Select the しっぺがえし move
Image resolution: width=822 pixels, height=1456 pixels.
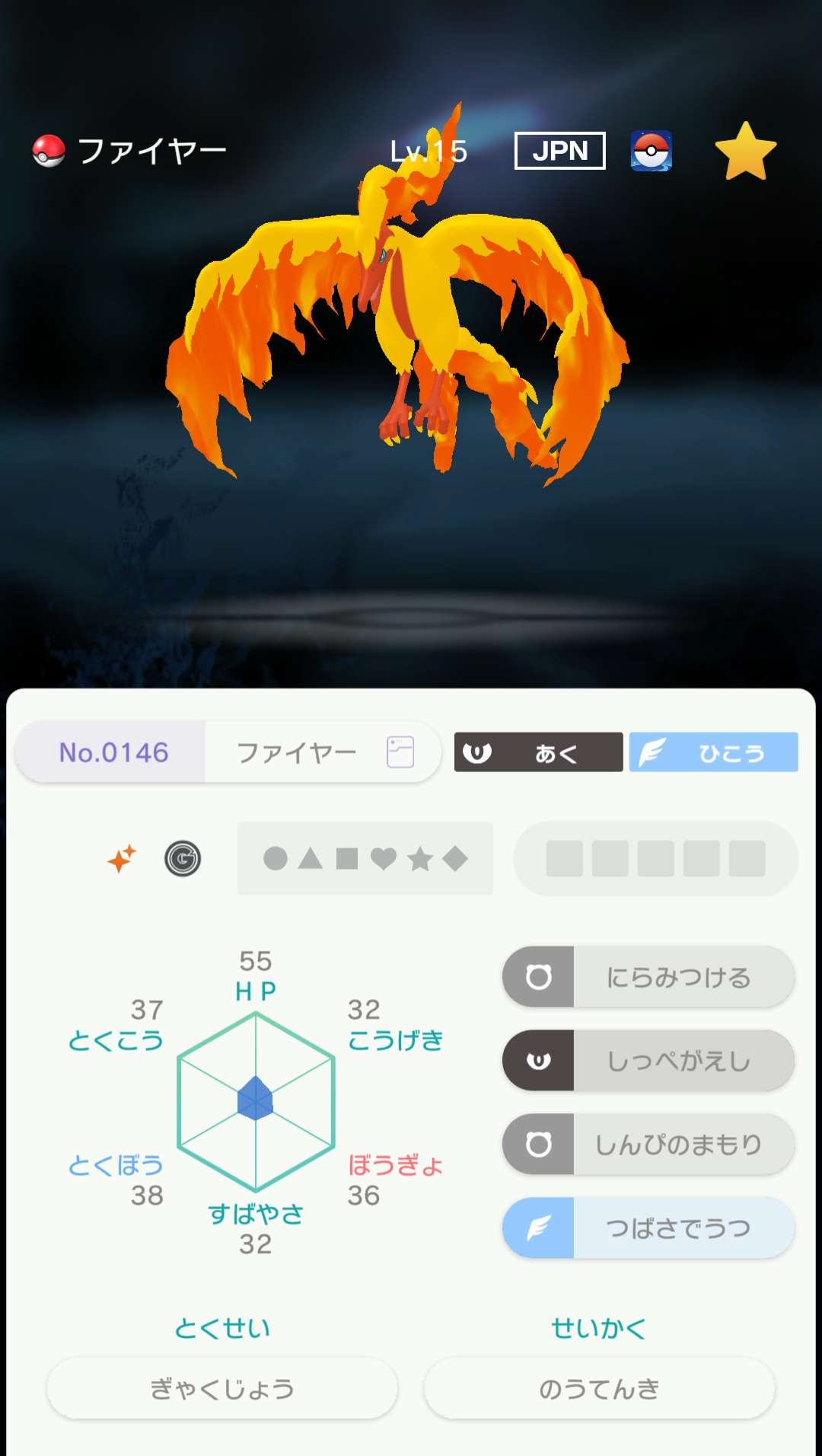pyautogui.click(x=648, y=1061)
